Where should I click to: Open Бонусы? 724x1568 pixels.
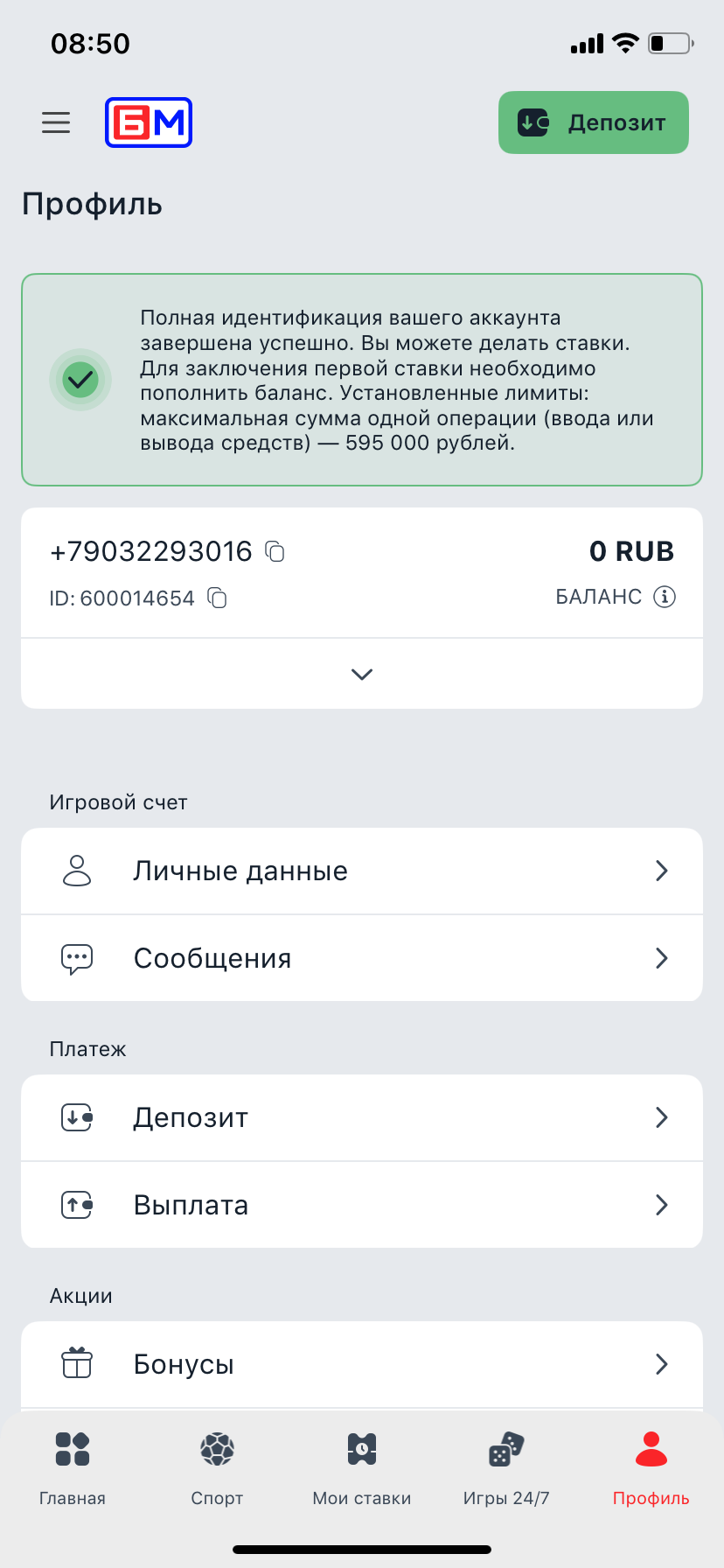coord(362,1364)
